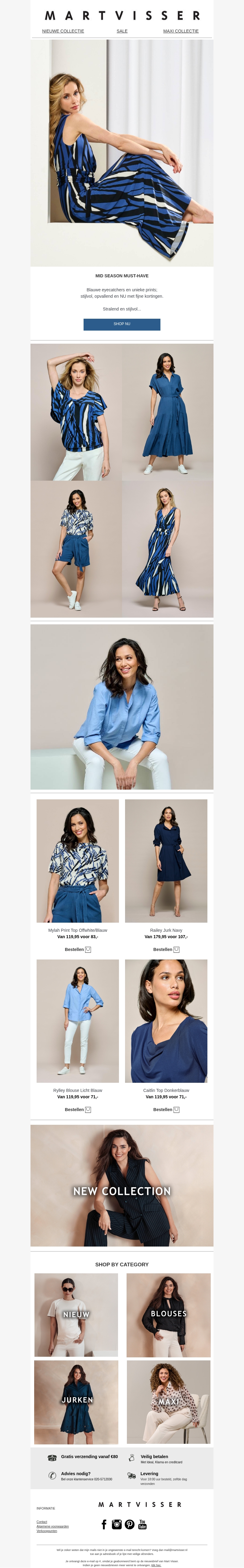Browse the BLOUSES category tile
The height and width of the screenshot is (1568, 244).
168,1314
